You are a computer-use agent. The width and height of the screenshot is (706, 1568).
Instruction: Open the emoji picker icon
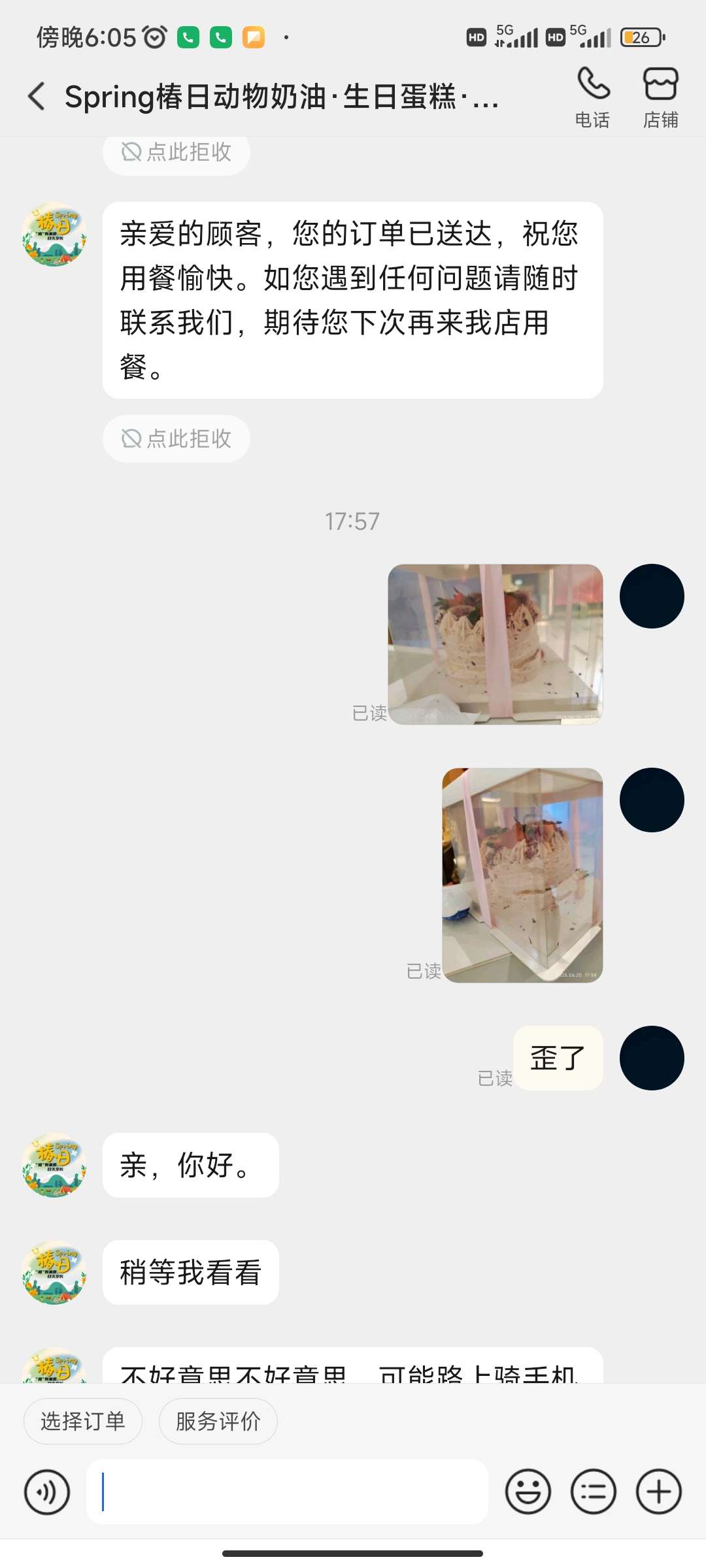tap(529, 1492)
